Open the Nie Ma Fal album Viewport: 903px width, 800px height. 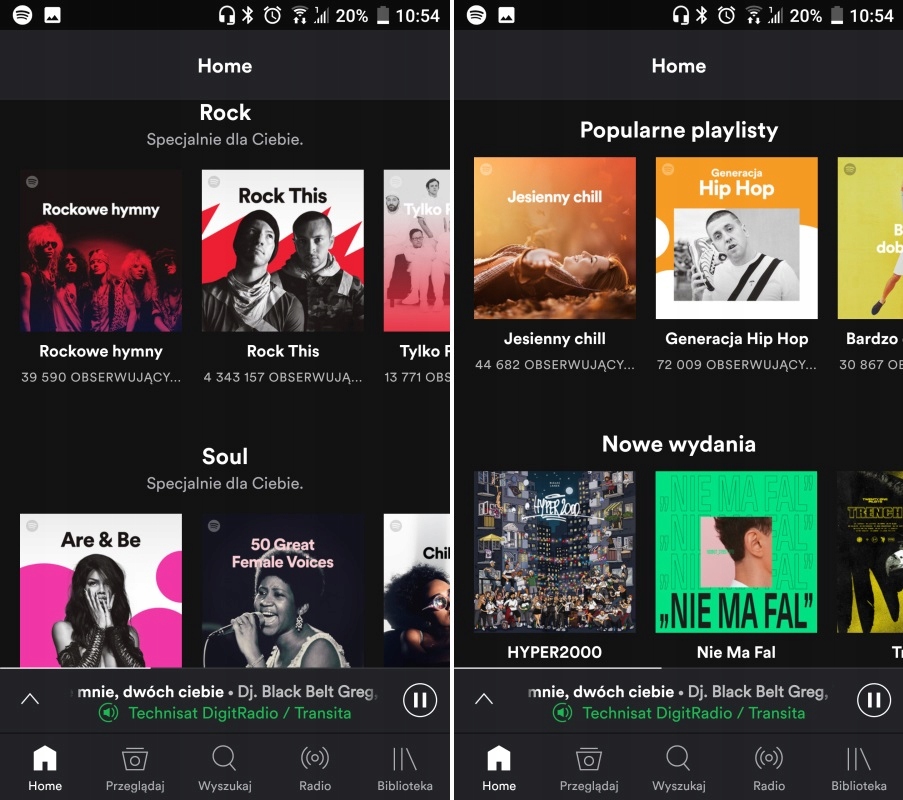tap(737, 552)
